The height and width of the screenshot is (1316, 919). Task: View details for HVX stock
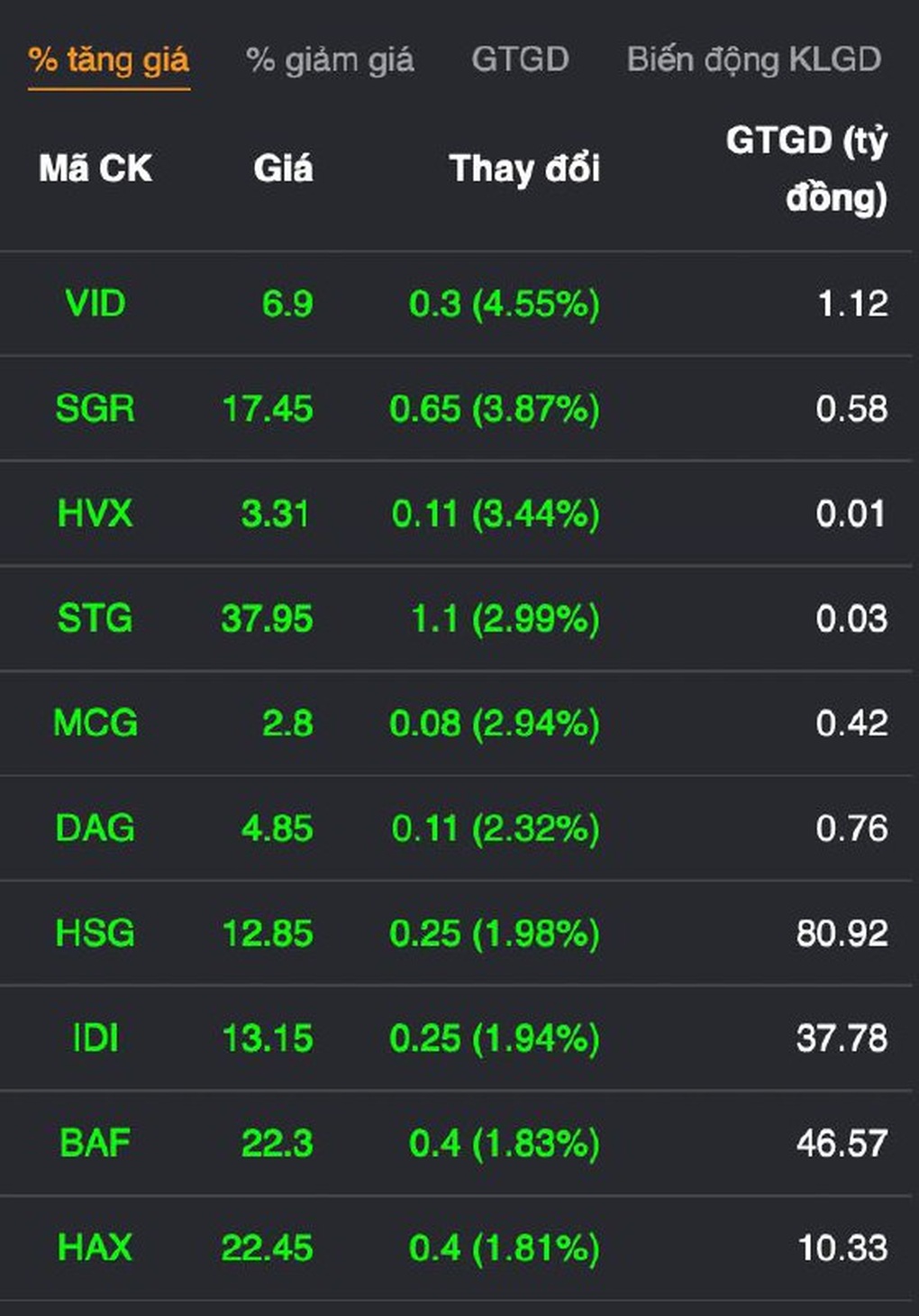pos(96,514)
